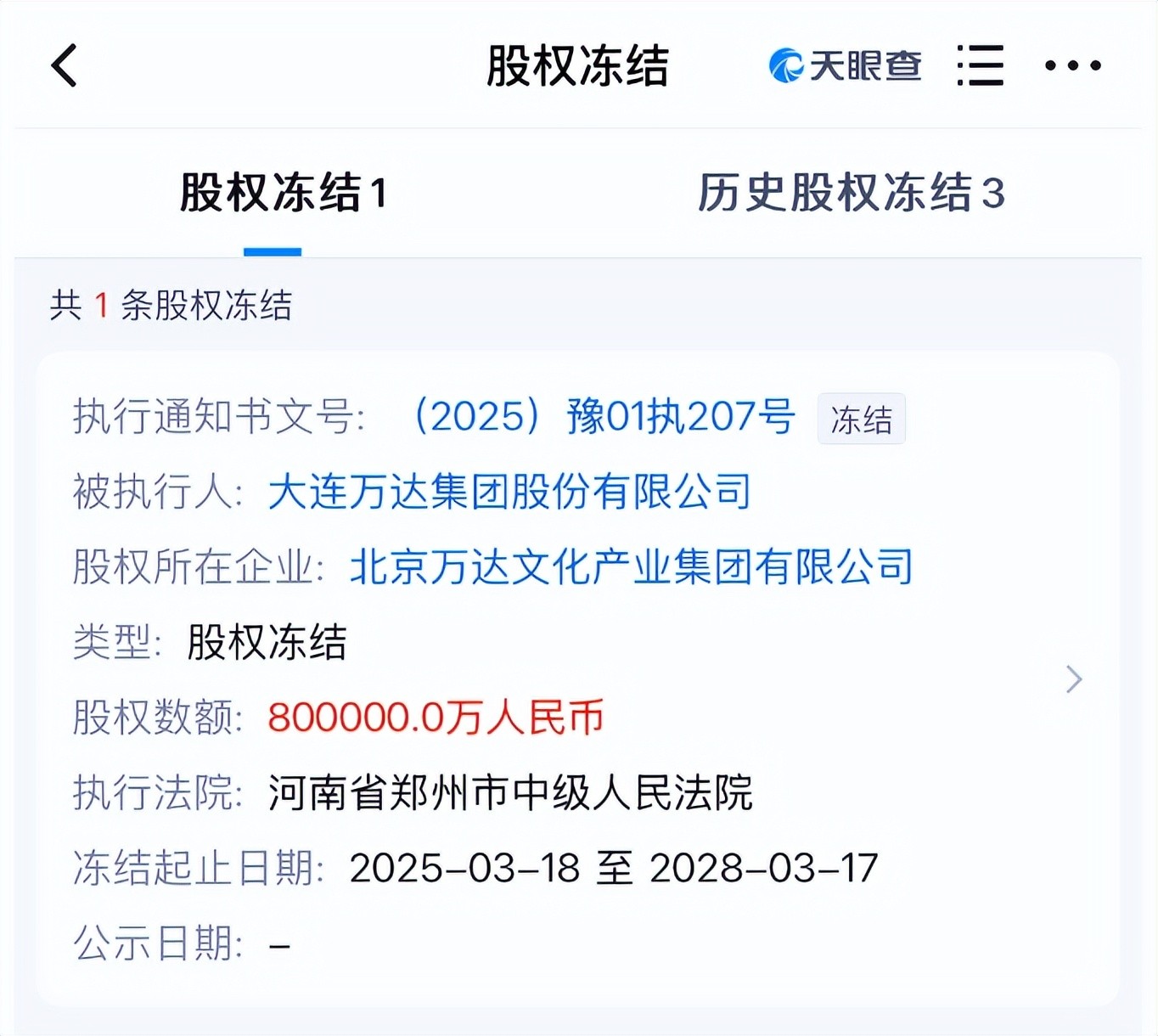Open freeze record details chevron
Screen dimensions: 1158x1036
[x=1074, y=679]
